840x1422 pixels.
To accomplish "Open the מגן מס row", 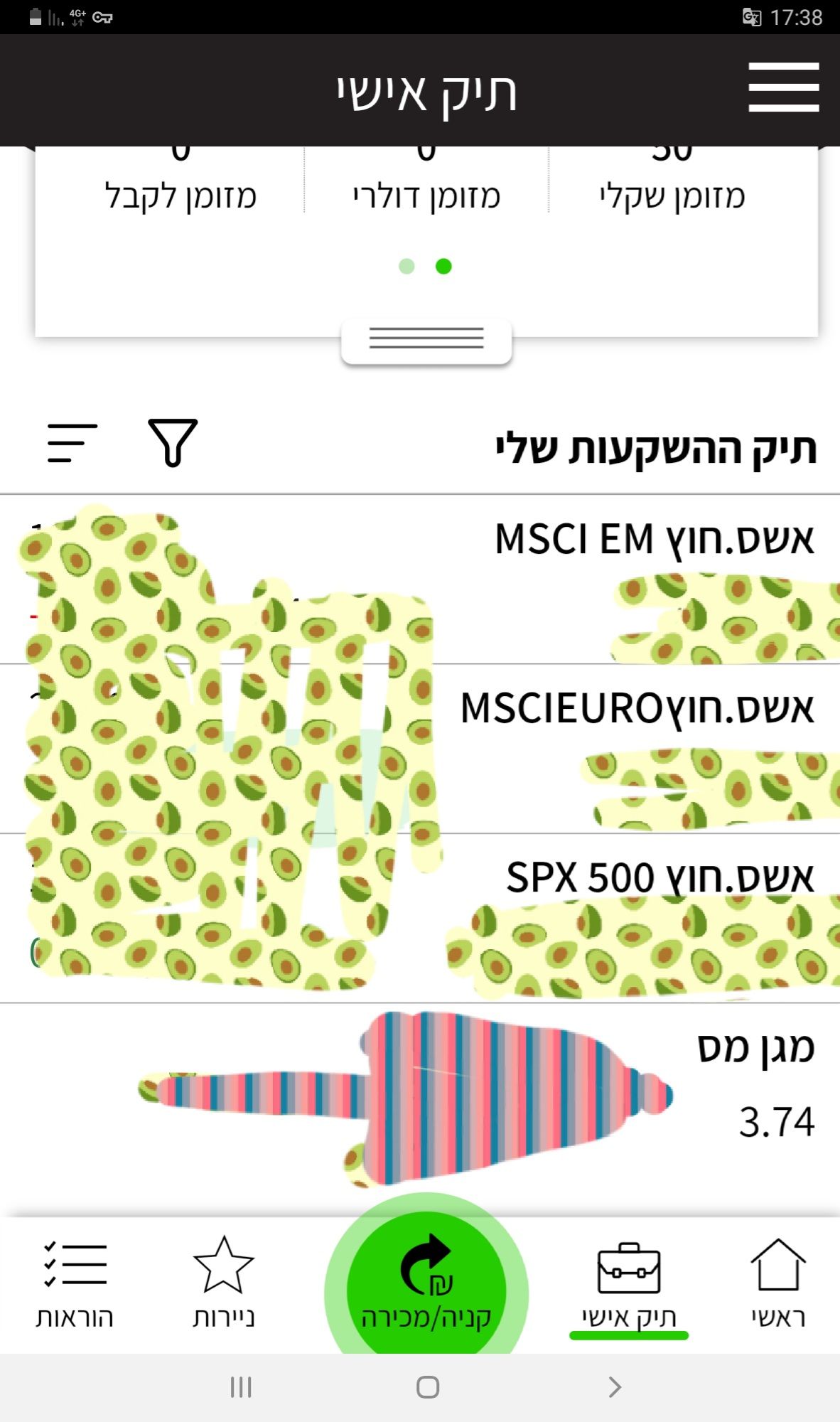I will pyautogui.click(x=755, y=1049).
